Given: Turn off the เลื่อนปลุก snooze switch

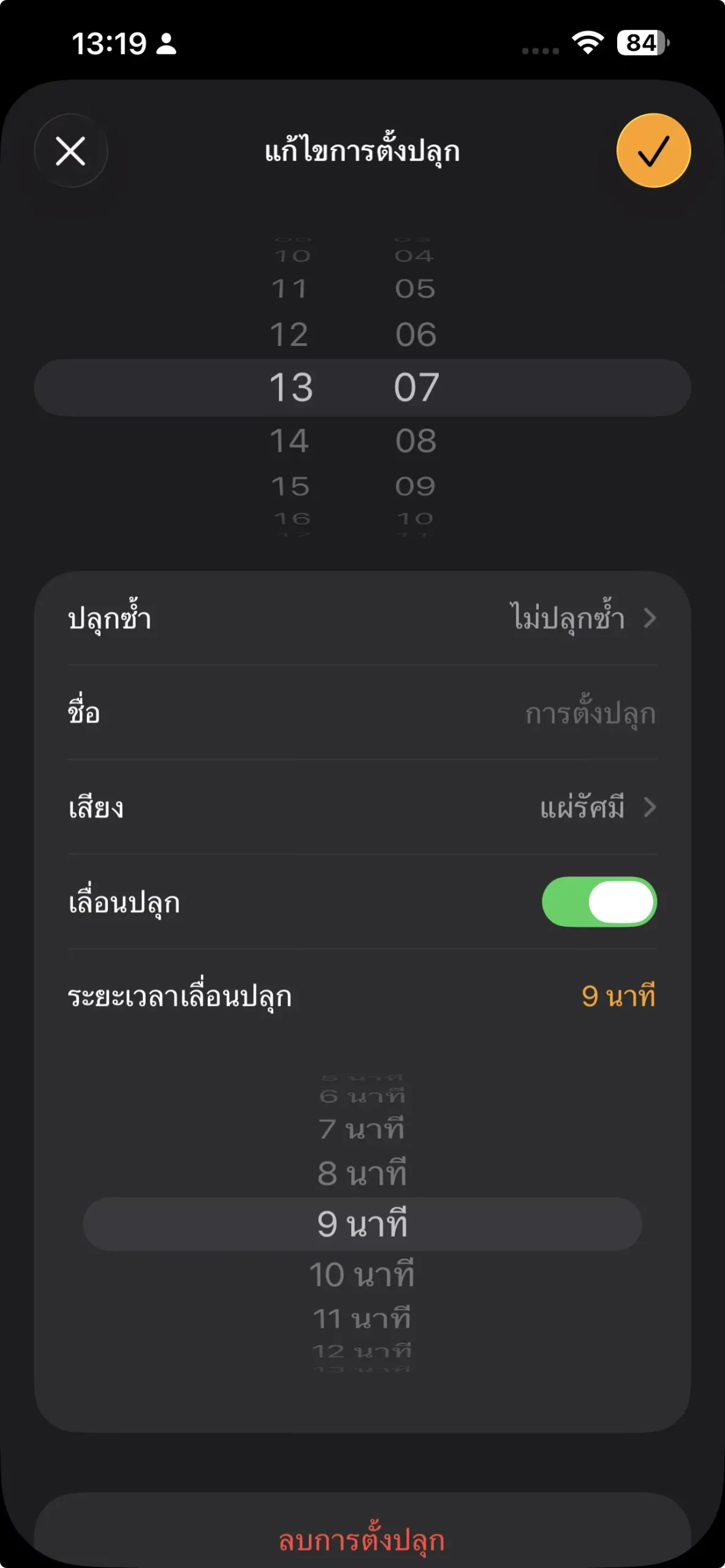Looking at the screenshot, I should (599, 902).
